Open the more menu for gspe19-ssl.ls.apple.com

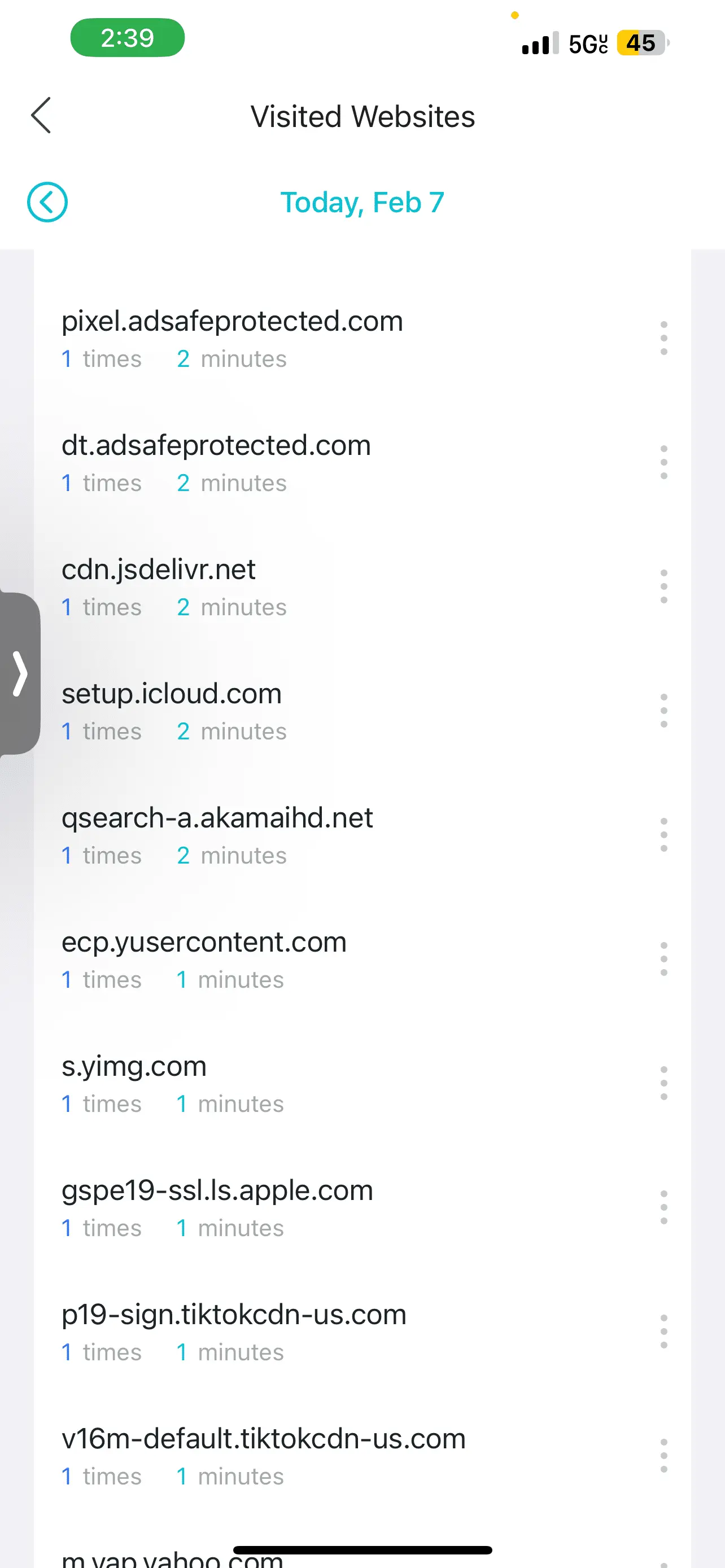pos(663,1208)
